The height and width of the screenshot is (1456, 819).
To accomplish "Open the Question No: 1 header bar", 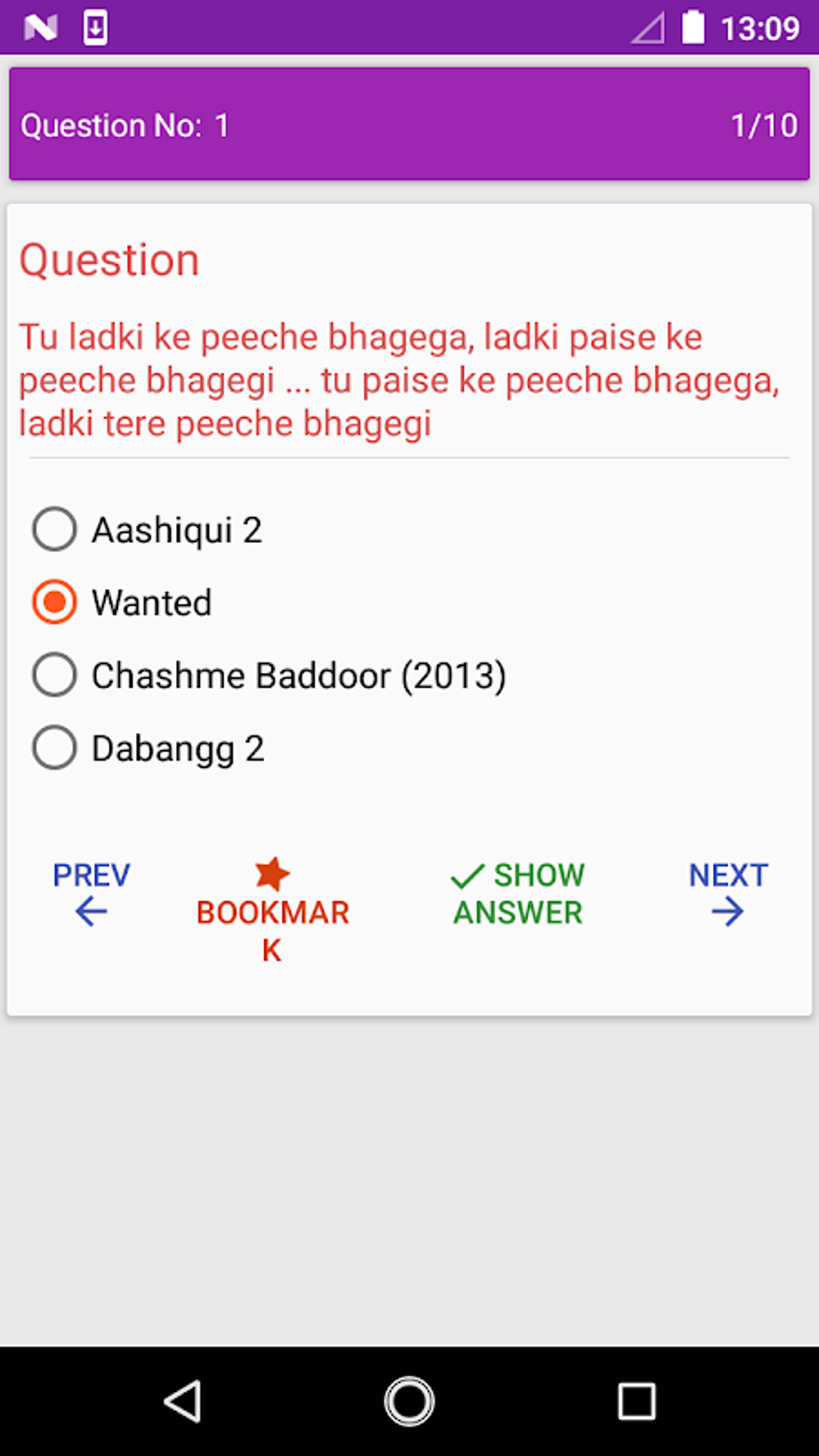I will [126, 125].
